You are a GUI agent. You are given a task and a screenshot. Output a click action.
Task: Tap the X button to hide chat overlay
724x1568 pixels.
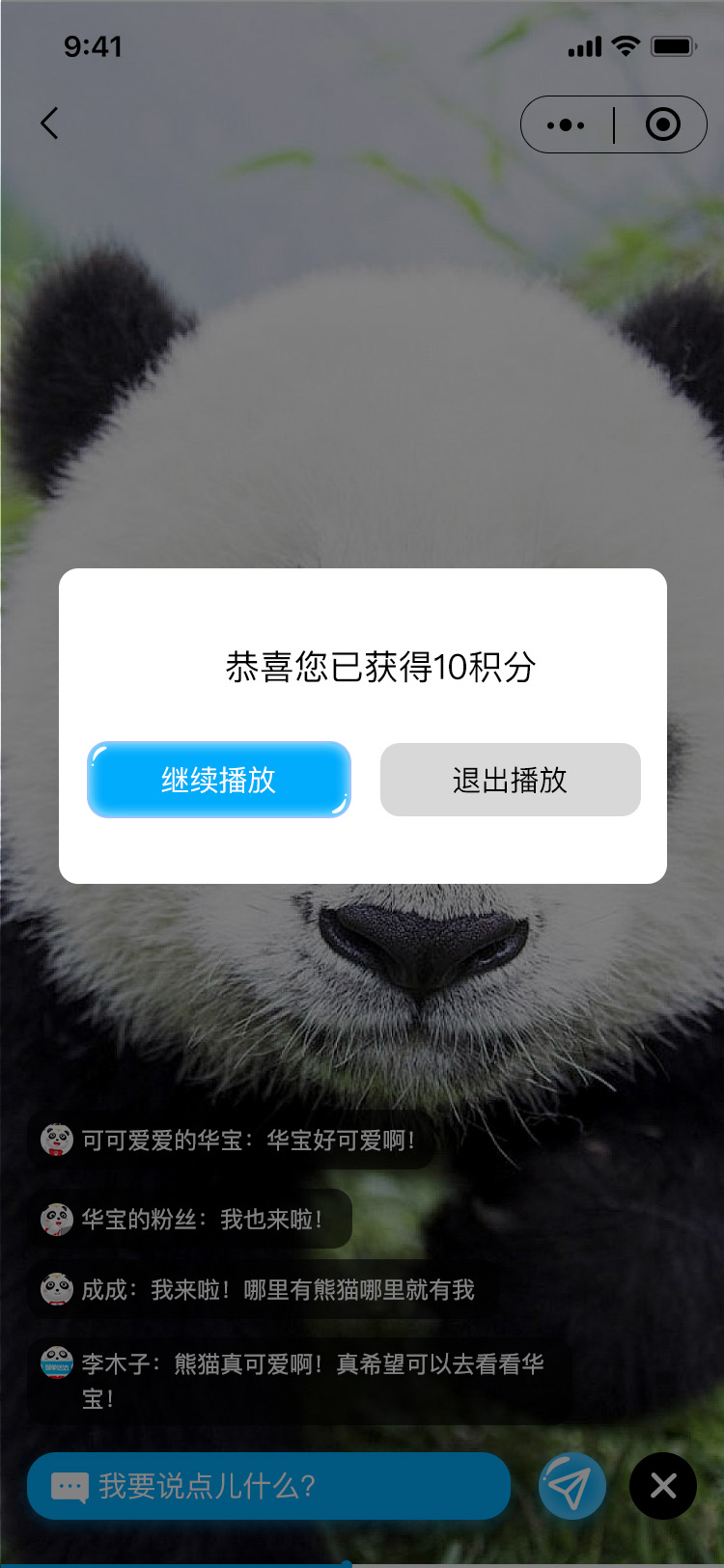tap(662, 1486)
